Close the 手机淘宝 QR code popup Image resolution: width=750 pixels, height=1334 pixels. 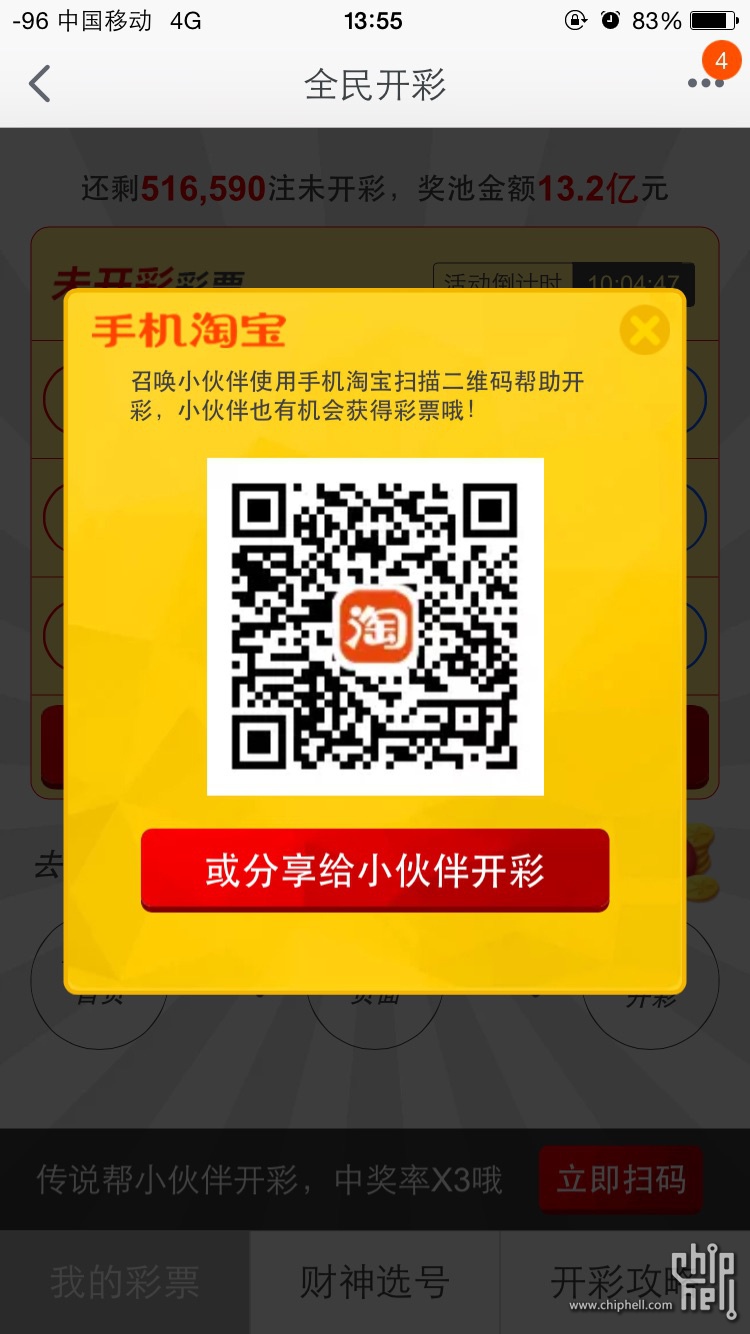tap(644, 330)
